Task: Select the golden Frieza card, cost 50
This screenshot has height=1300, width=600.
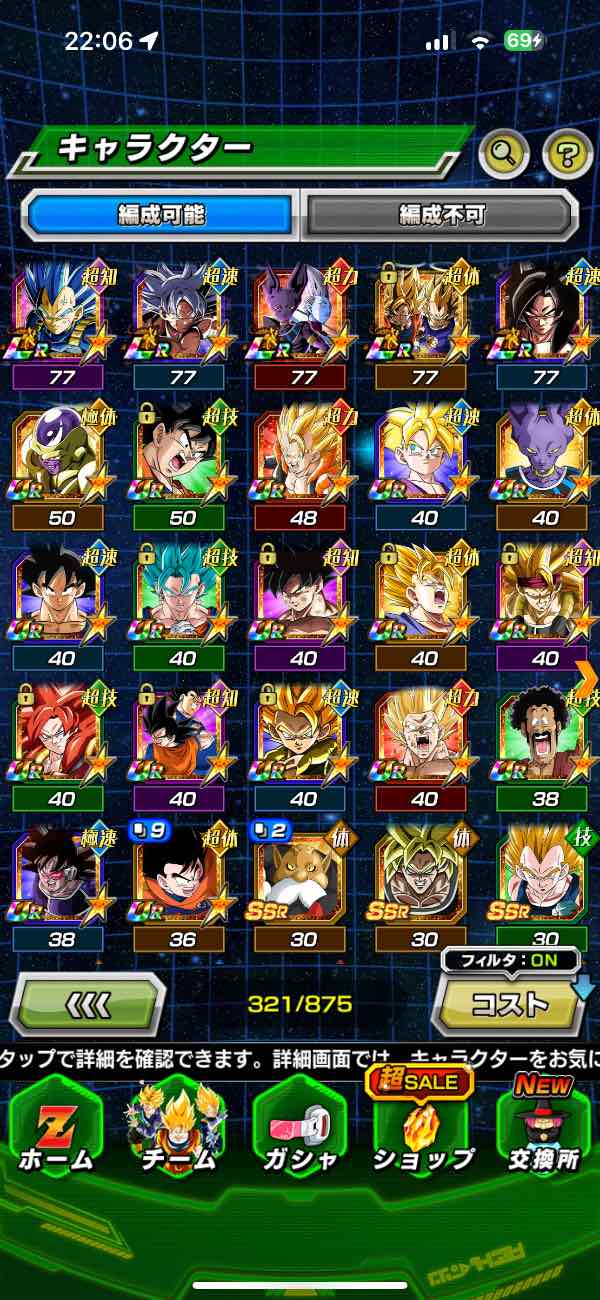Action: [56, 455]
